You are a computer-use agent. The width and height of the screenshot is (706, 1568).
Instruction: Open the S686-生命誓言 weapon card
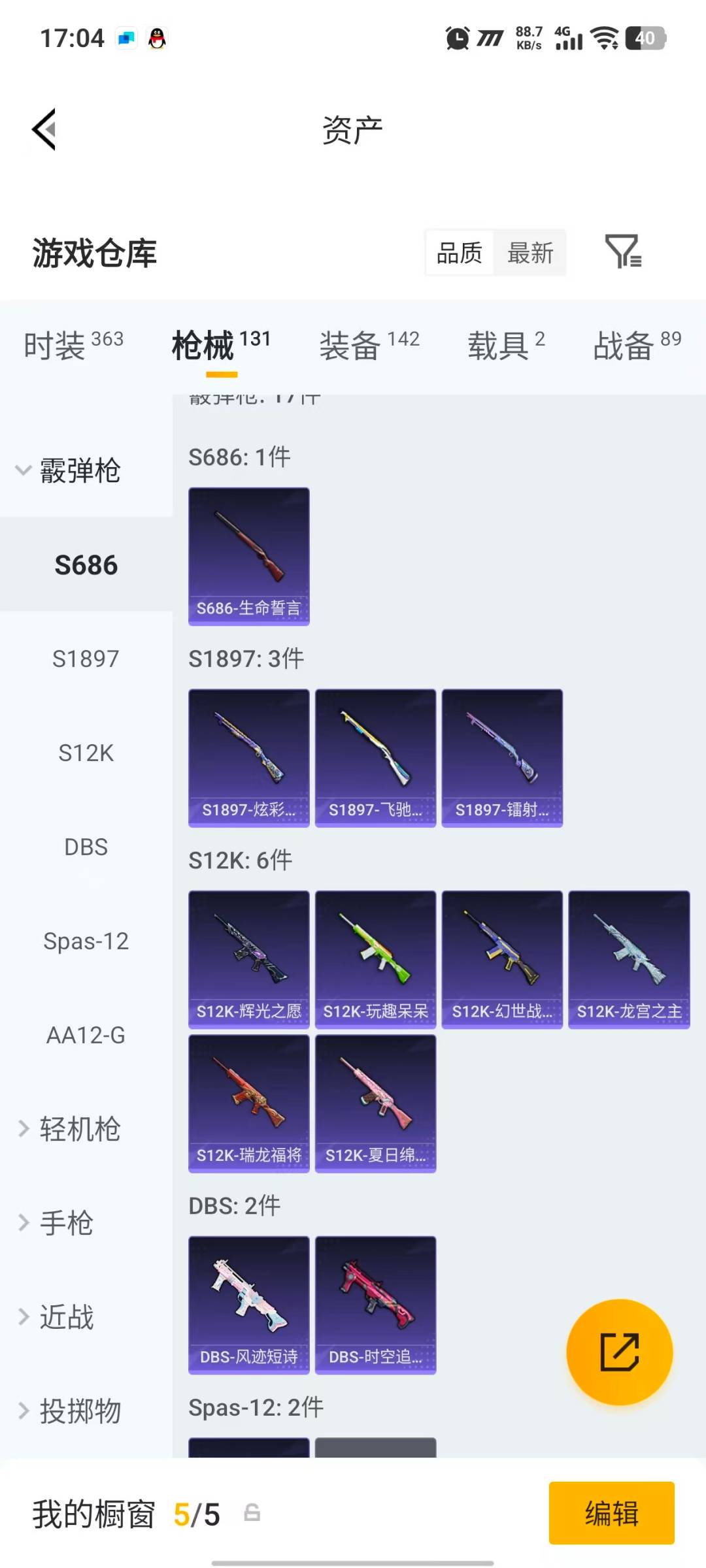pyautogui.click(x=248, y=557)
